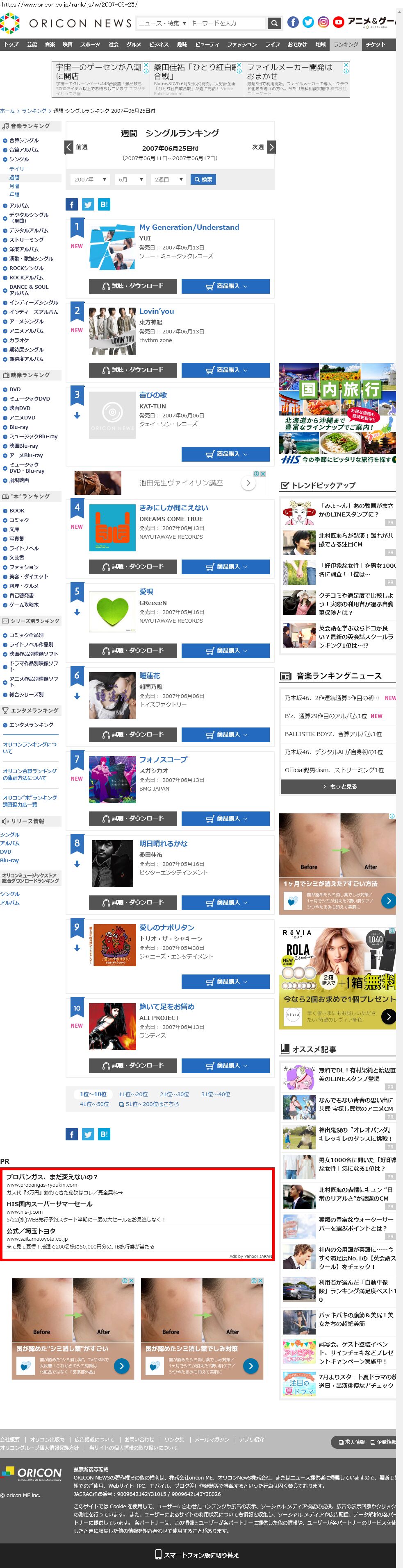Tap the blue 検索 search button
The image size is (403, 1568).
coord(203,179)
